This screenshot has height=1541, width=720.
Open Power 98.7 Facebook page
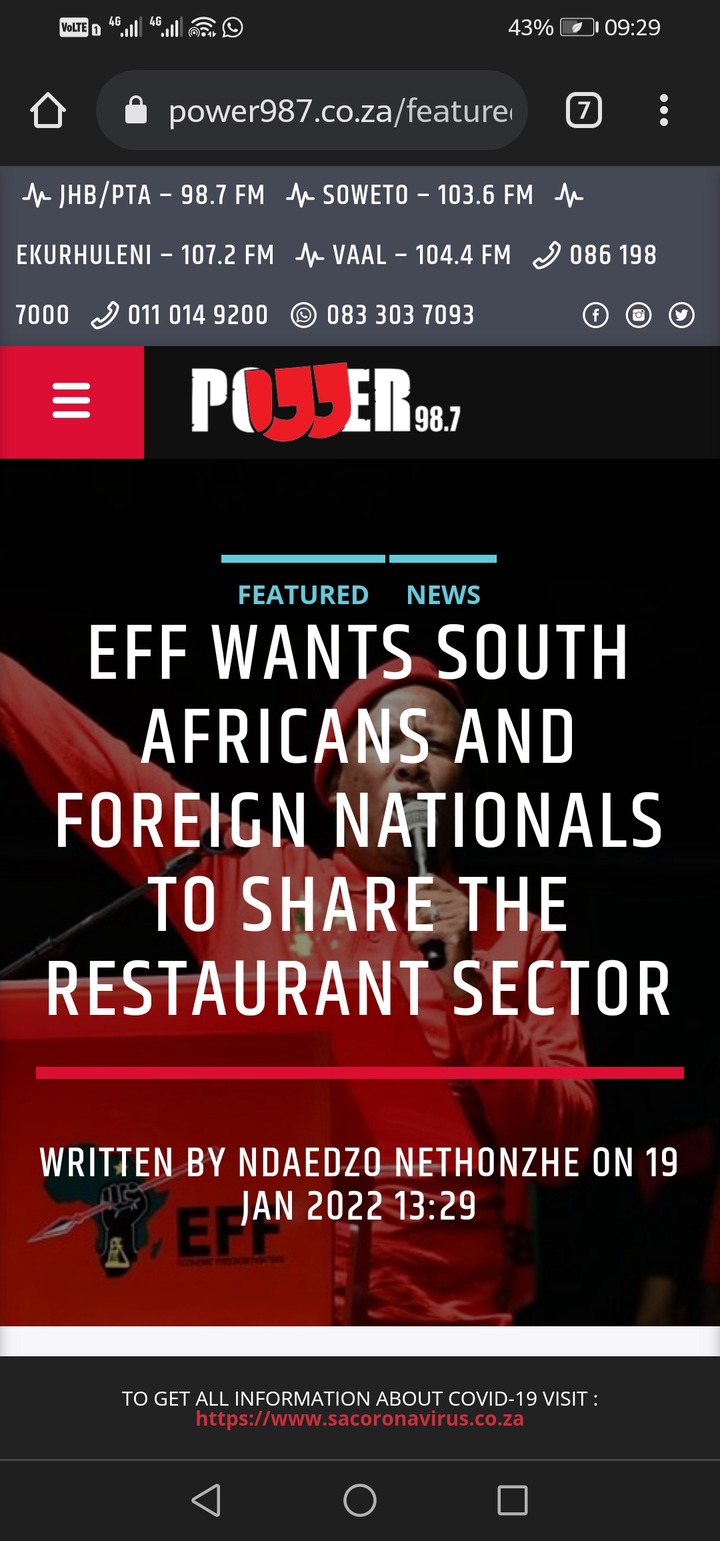pos(595,316)
